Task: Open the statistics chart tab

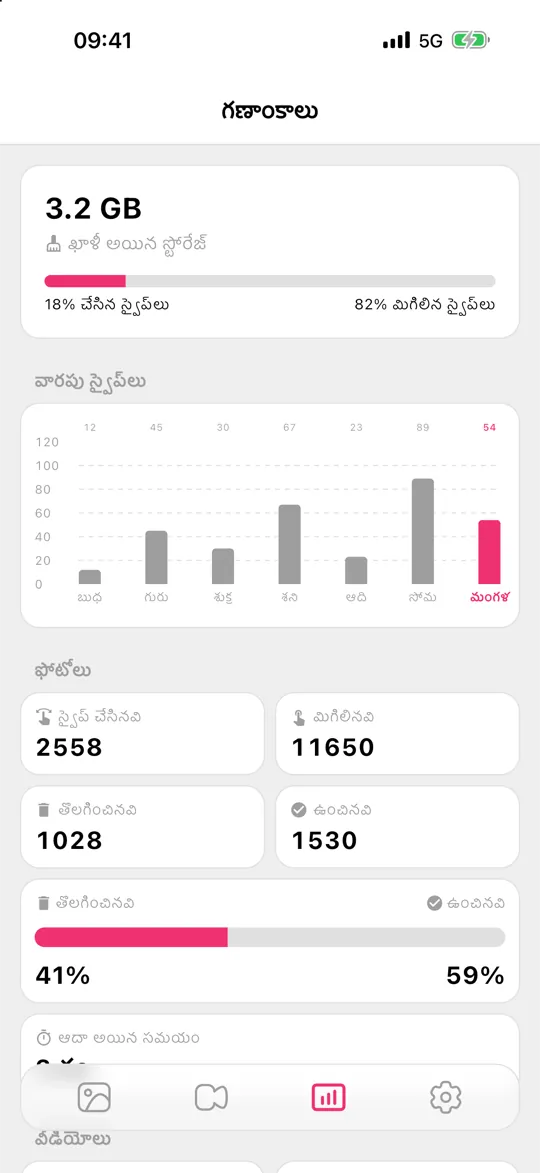Action: click(x=328, y=1097)
